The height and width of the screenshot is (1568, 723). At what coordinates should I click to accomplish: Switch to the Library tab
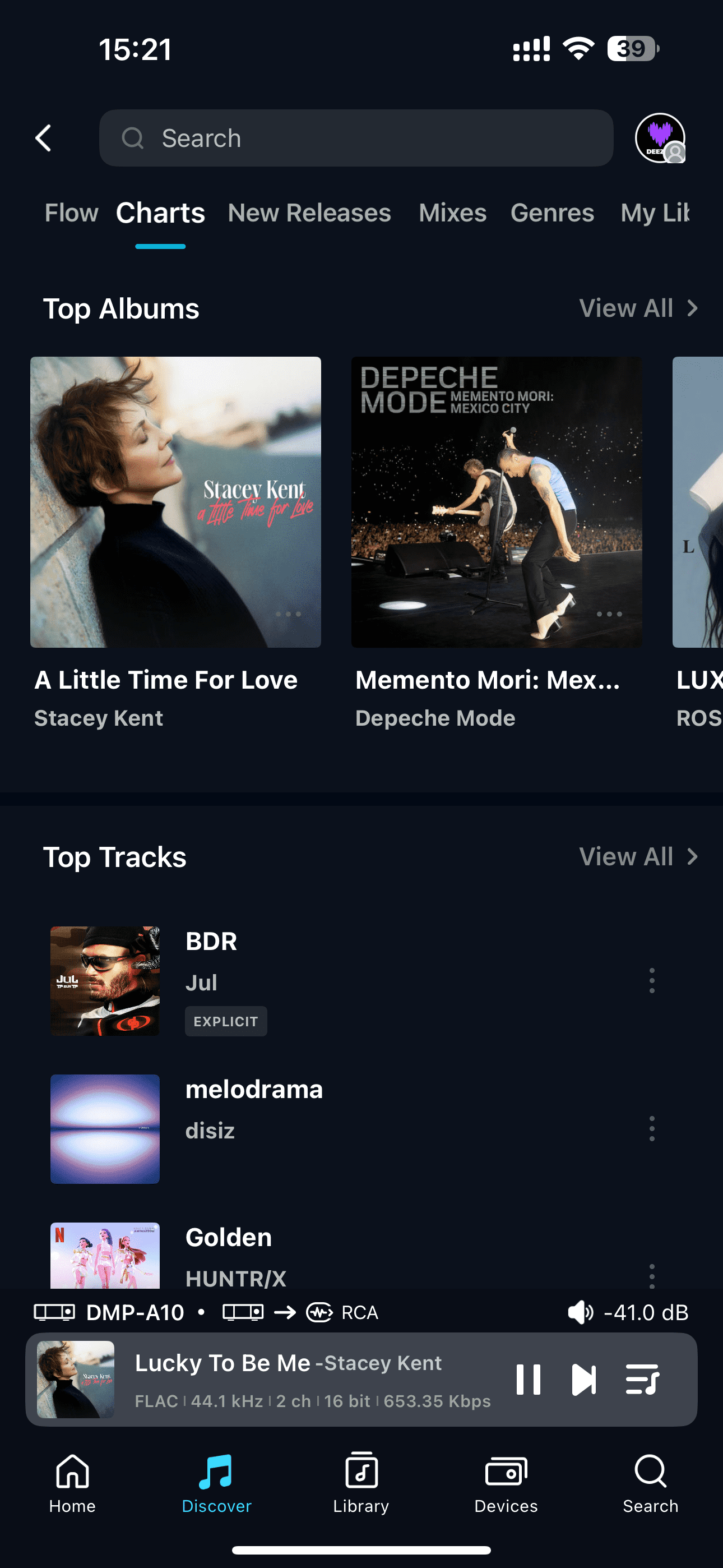[361, 1483]
